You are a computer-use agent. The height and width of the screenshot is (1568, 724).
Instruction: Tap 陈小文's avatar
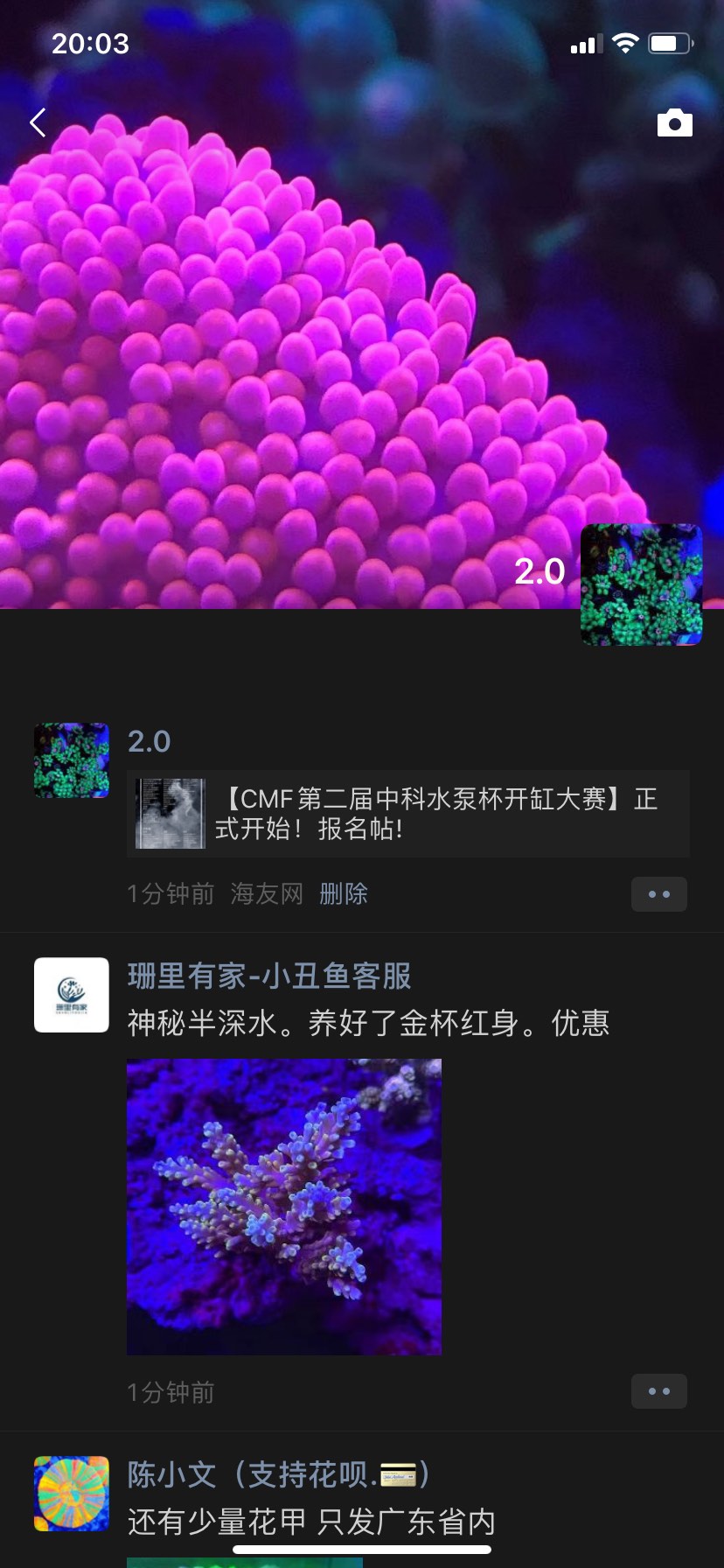coord(72,1494)
